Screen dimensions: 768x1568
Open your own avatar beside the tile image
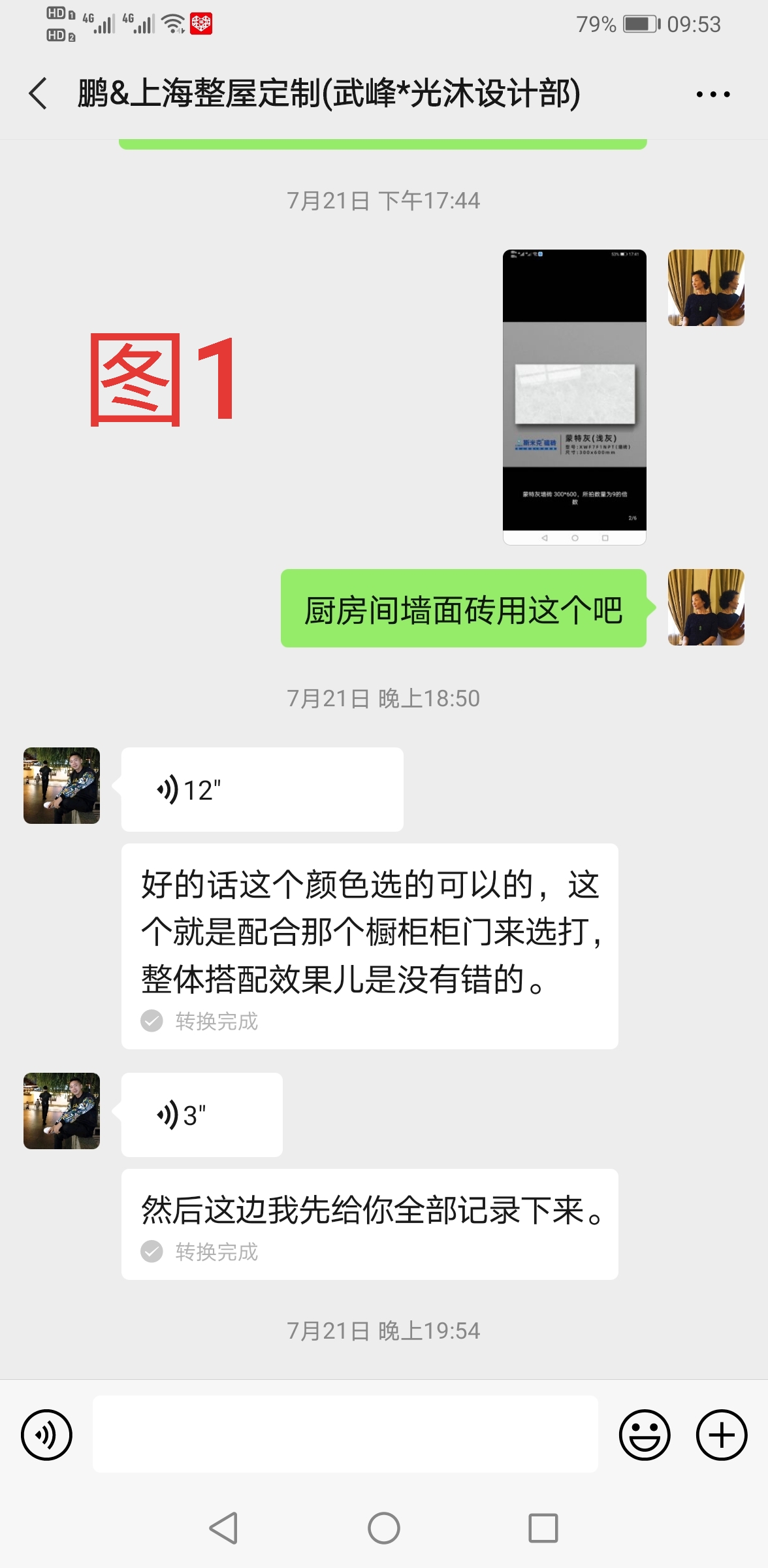point(706,287)
